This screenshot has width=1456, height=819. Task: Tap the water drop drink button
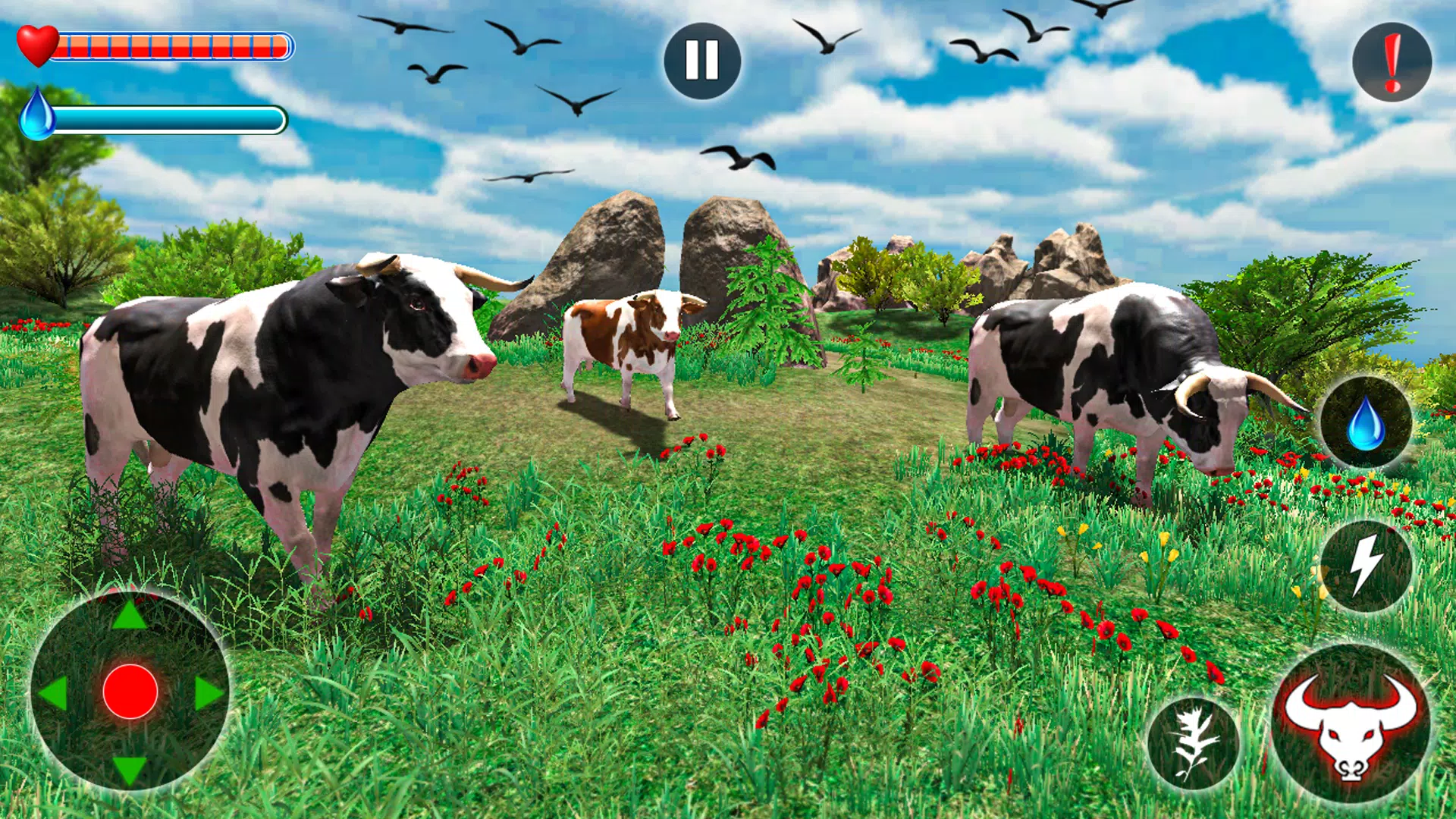coord(1366,422)
